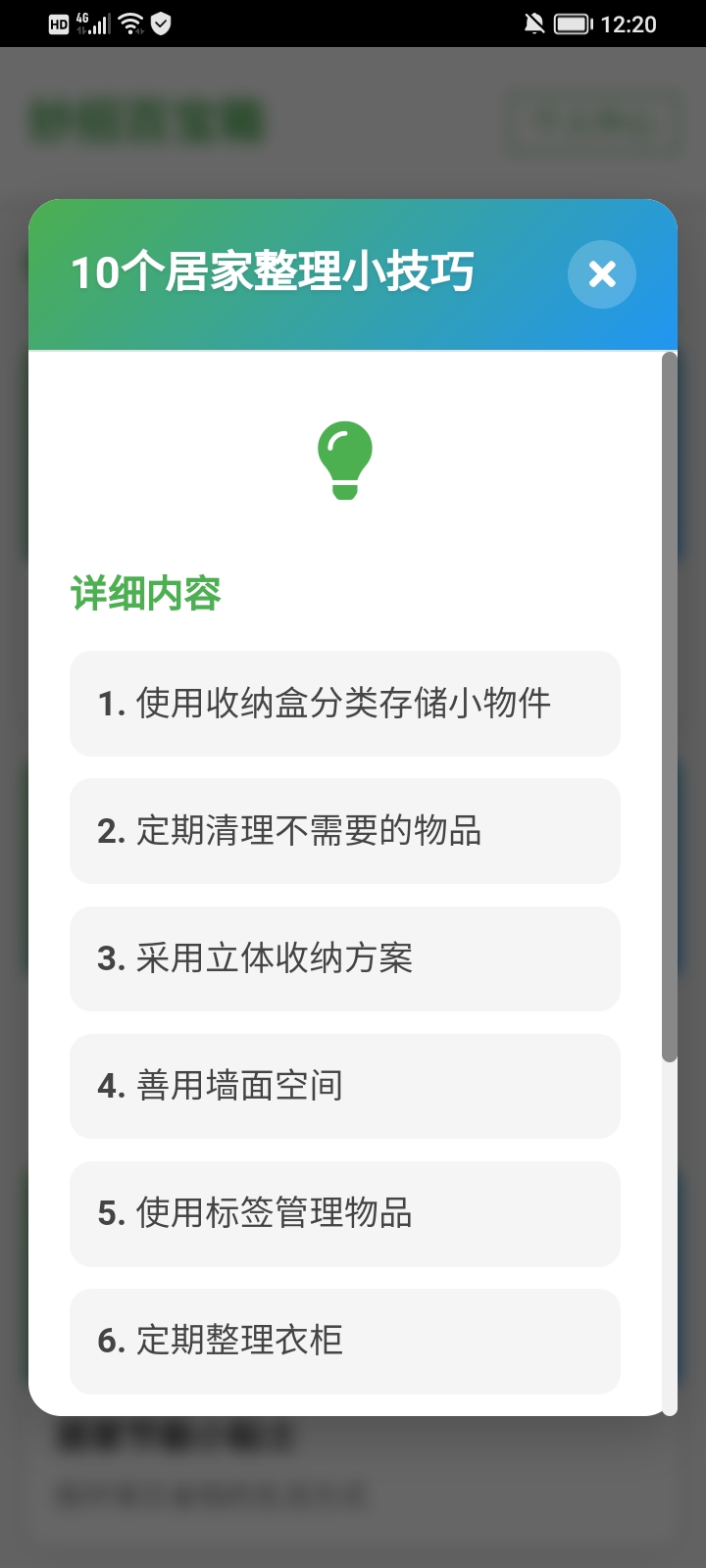Tap the clock showing 12:20

(631, 23)
